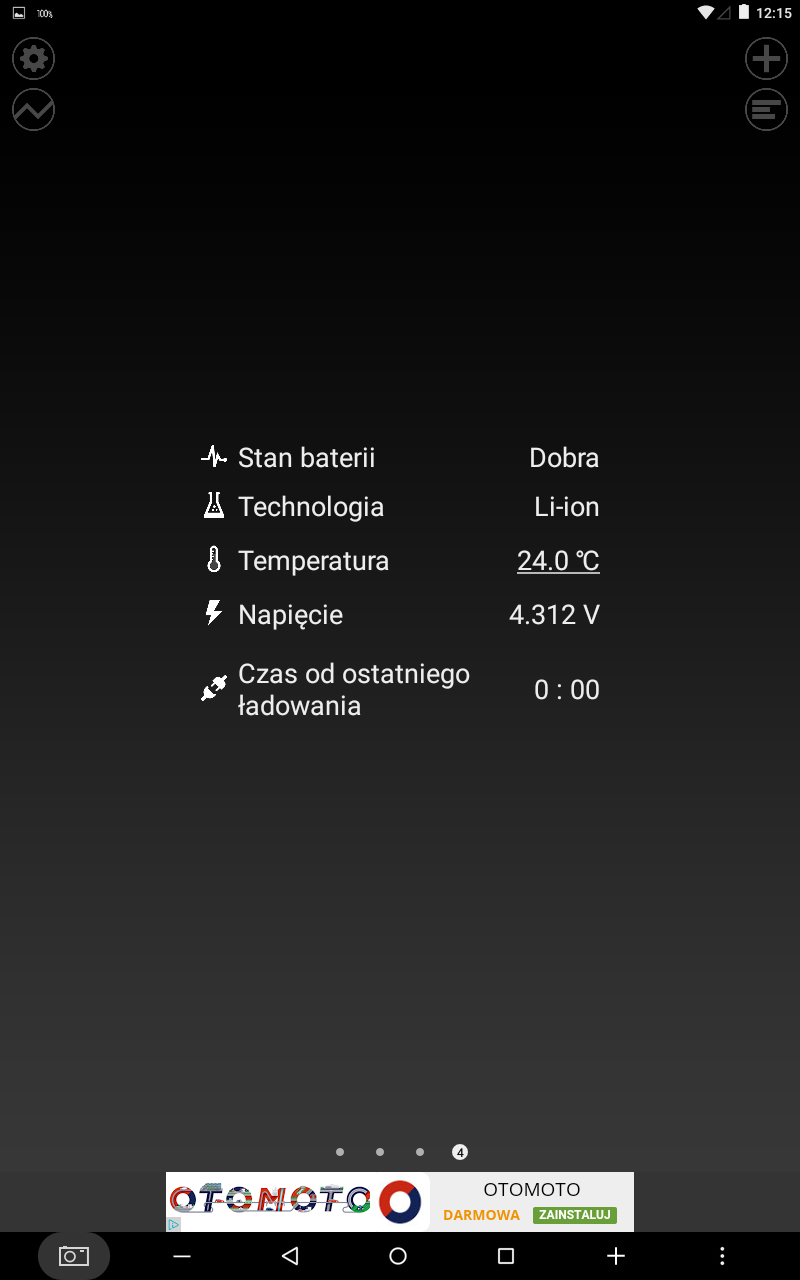
Task: Go back using the navigation bar
Action: (x=290, y=1256)
